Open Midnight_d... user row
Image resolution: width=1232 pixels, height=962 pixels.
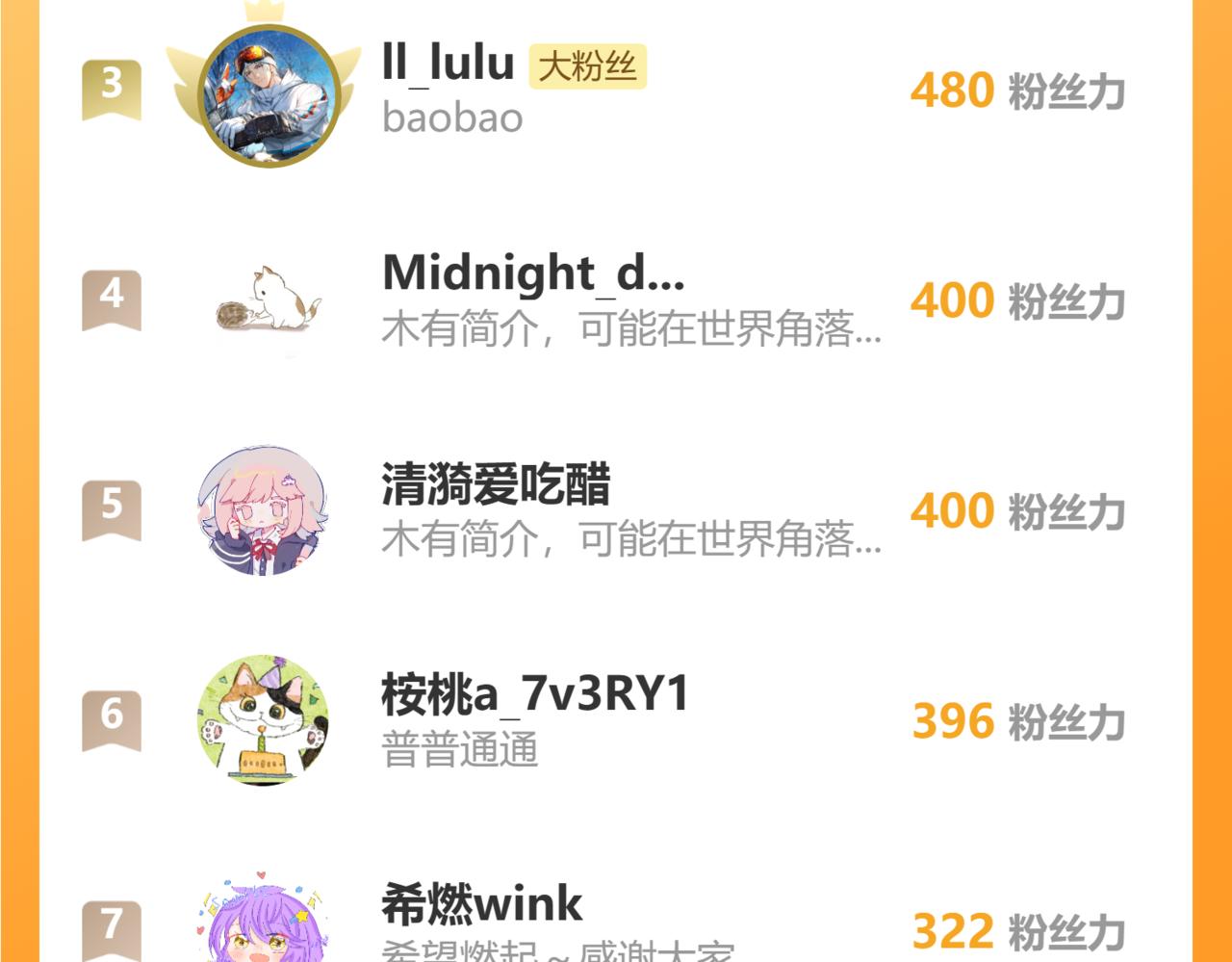616,300
